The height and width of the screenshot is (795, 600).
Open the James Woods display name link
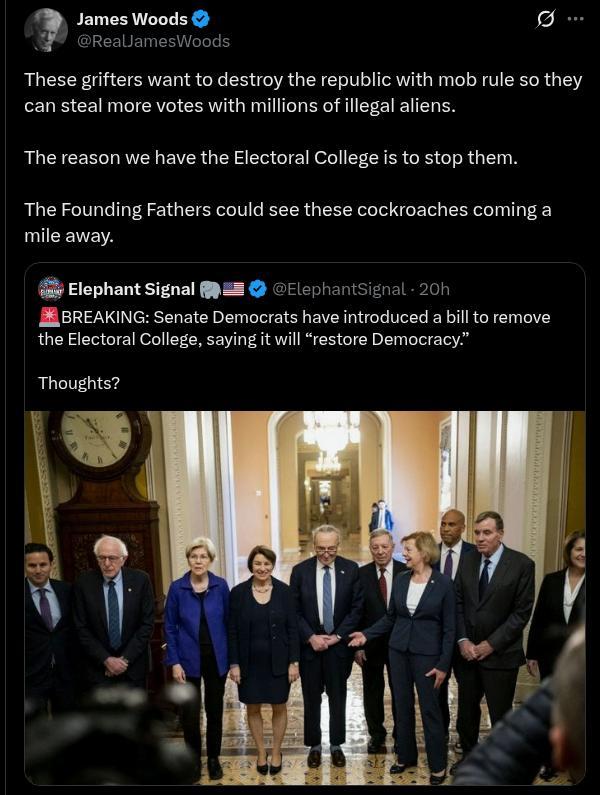click(x=132, y=20)
